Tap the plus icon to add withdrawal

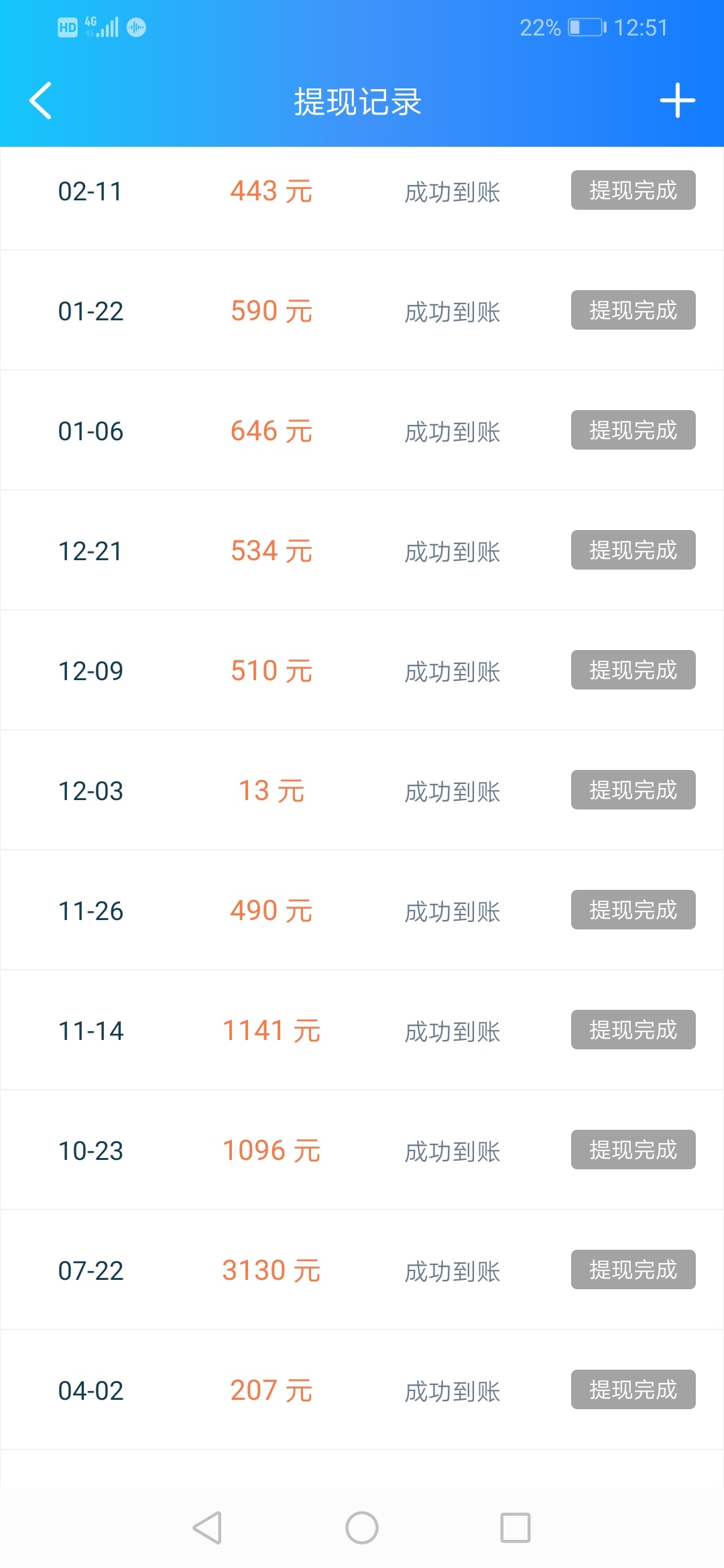(677, 101)
